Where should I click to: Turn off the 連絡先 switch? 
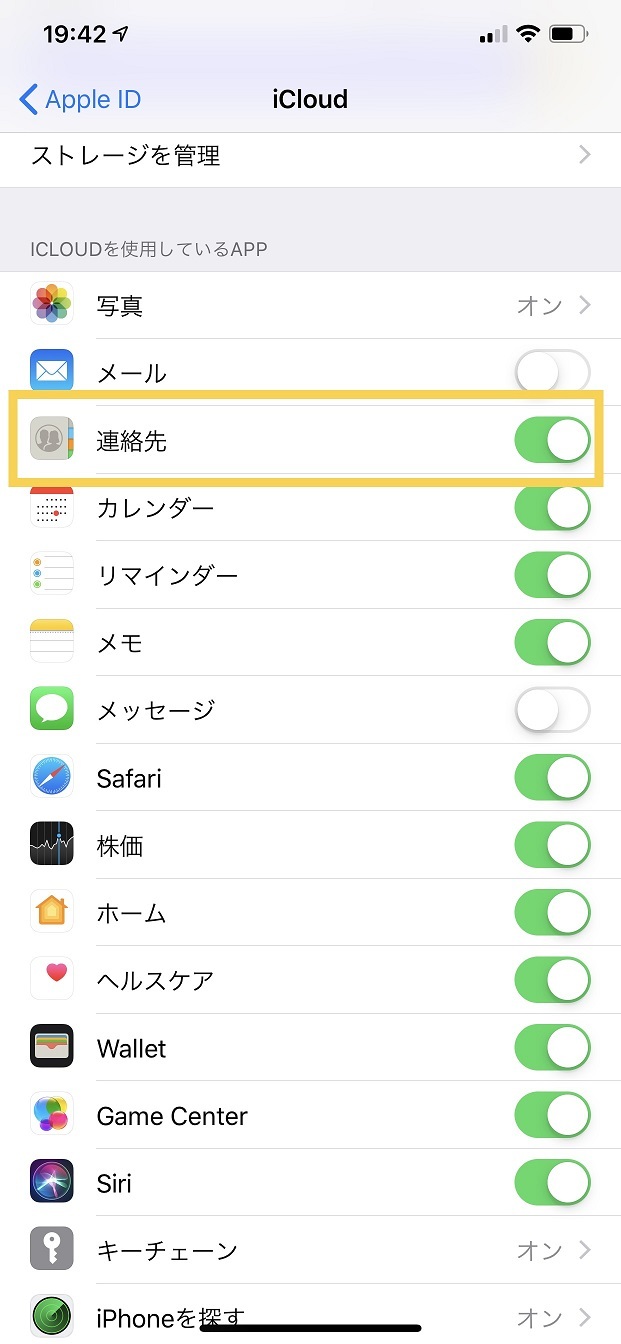point(552,440)
